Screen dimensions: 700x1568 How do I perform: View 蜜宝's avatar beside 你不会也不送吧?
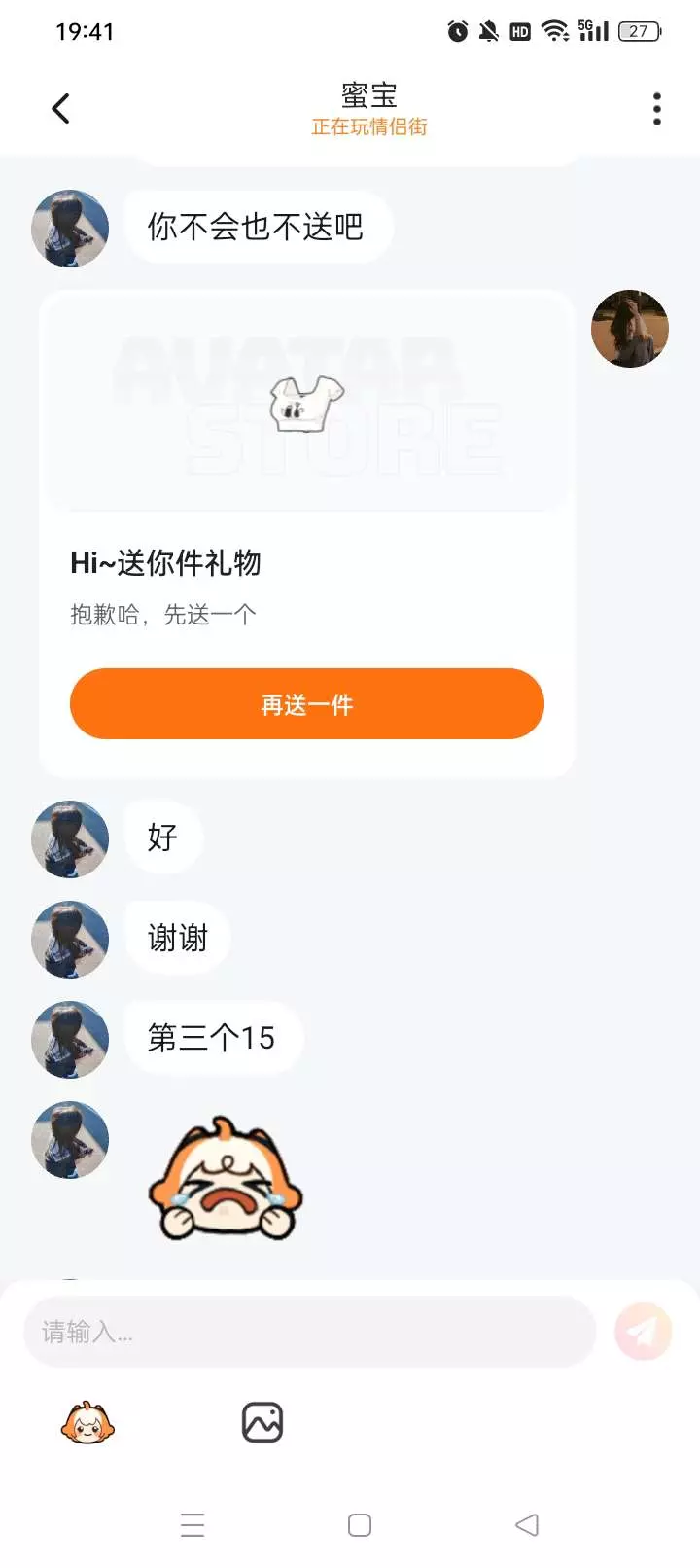[70, 229]
